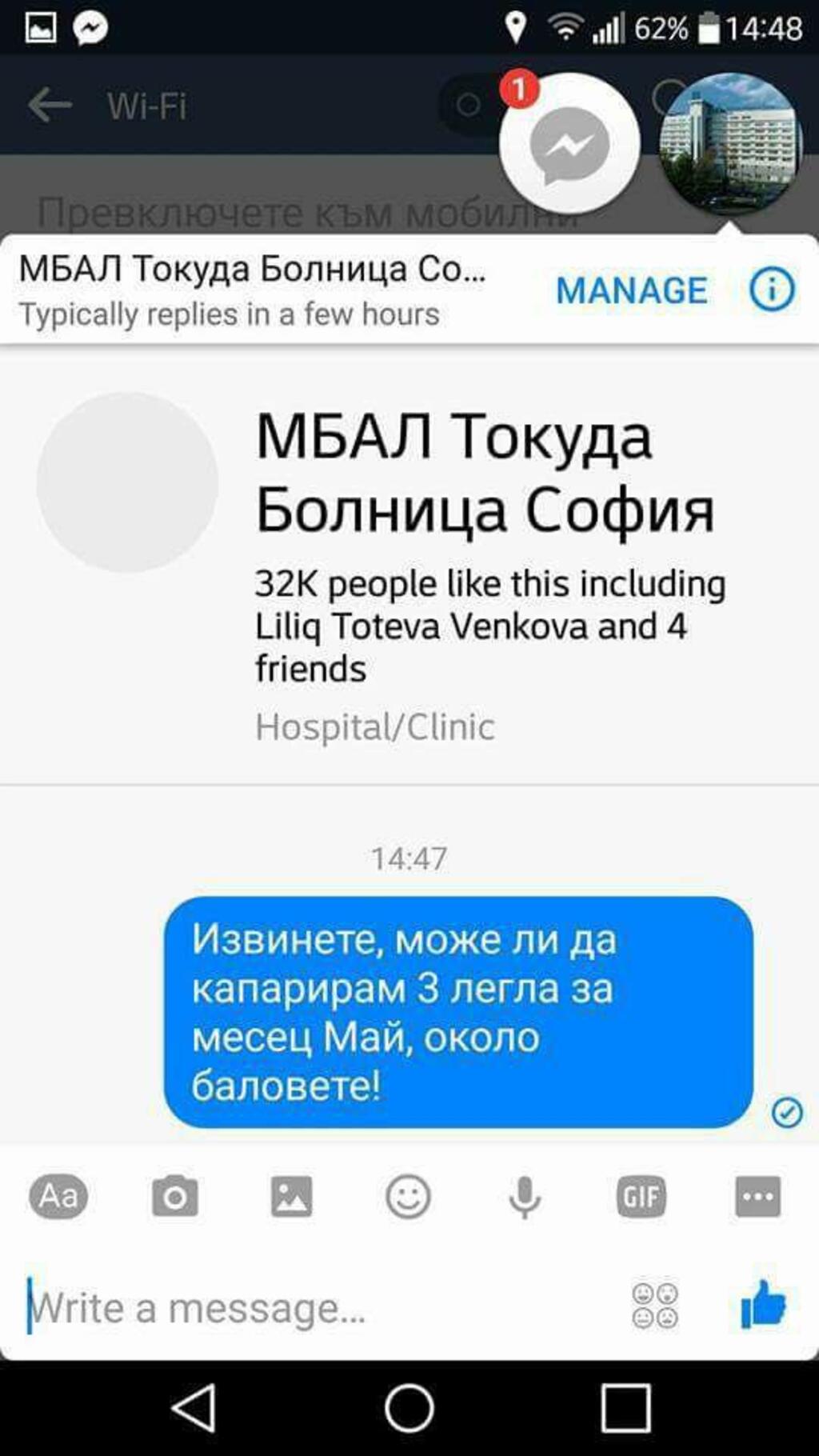Attach a picture from the gallery
The image size is (819, 1456).
click(x=291, y=1196)
